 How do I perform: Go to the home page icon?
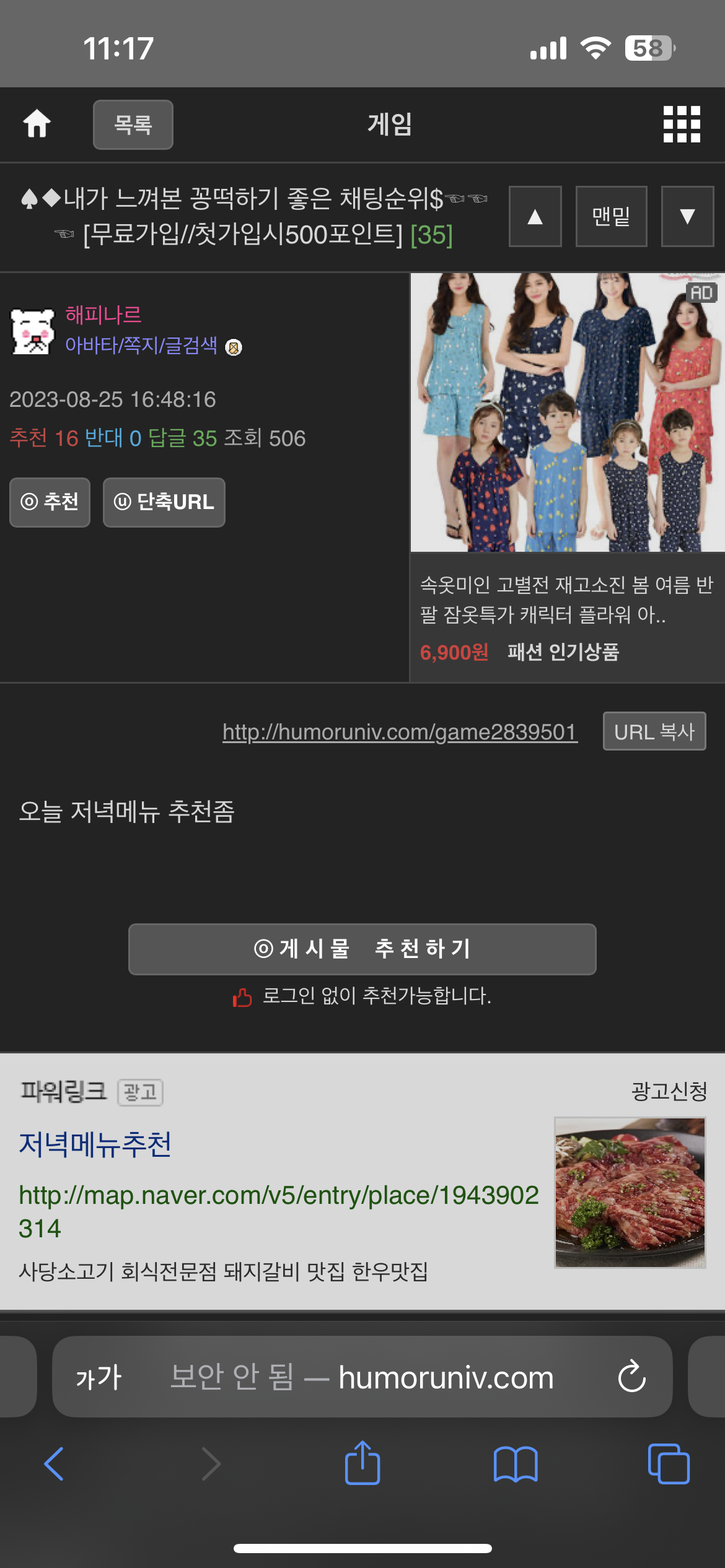click(x=37, y=124)
